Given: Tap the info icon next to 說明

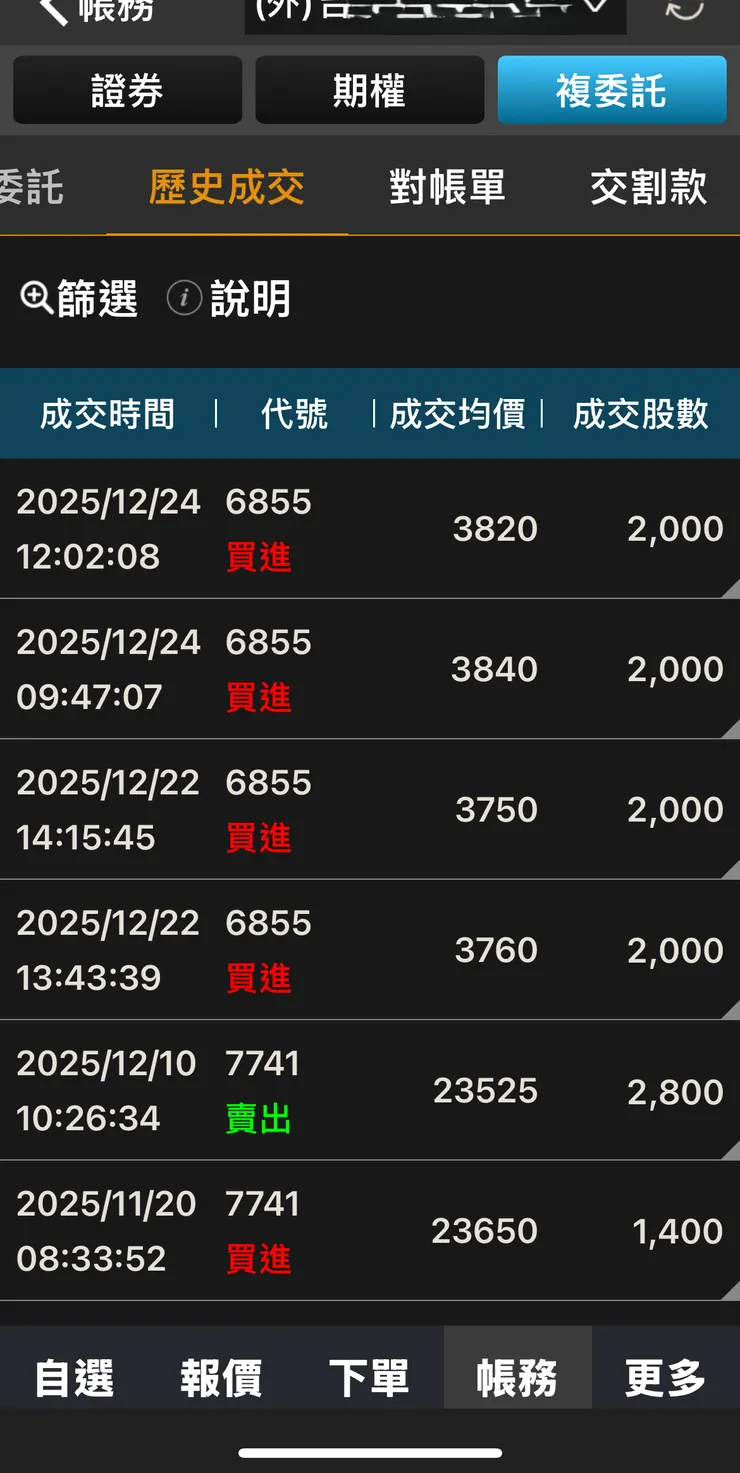Looking at the screenshot, I should (184, 297).
